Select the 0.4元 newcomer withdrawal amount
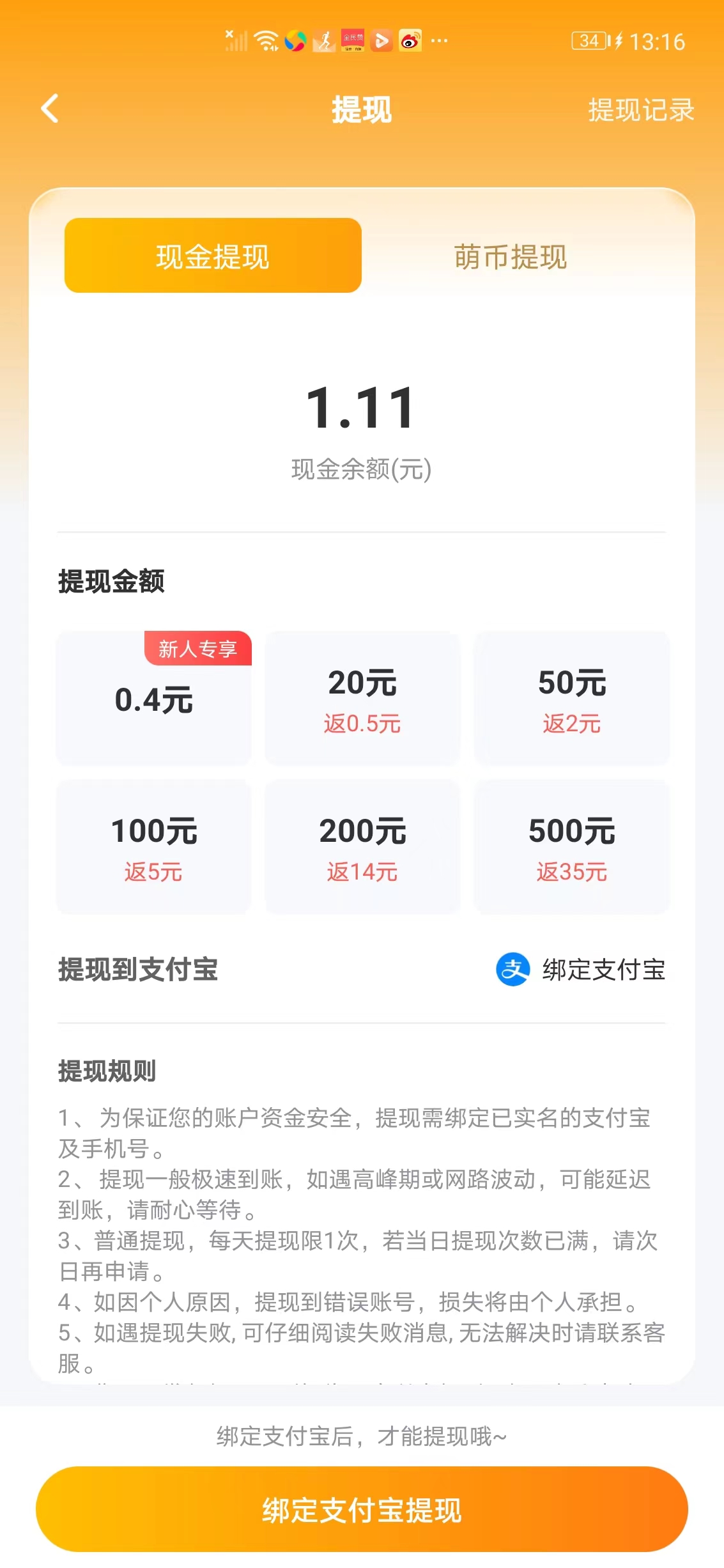The image size is (724, 1568). pos(153,700)
